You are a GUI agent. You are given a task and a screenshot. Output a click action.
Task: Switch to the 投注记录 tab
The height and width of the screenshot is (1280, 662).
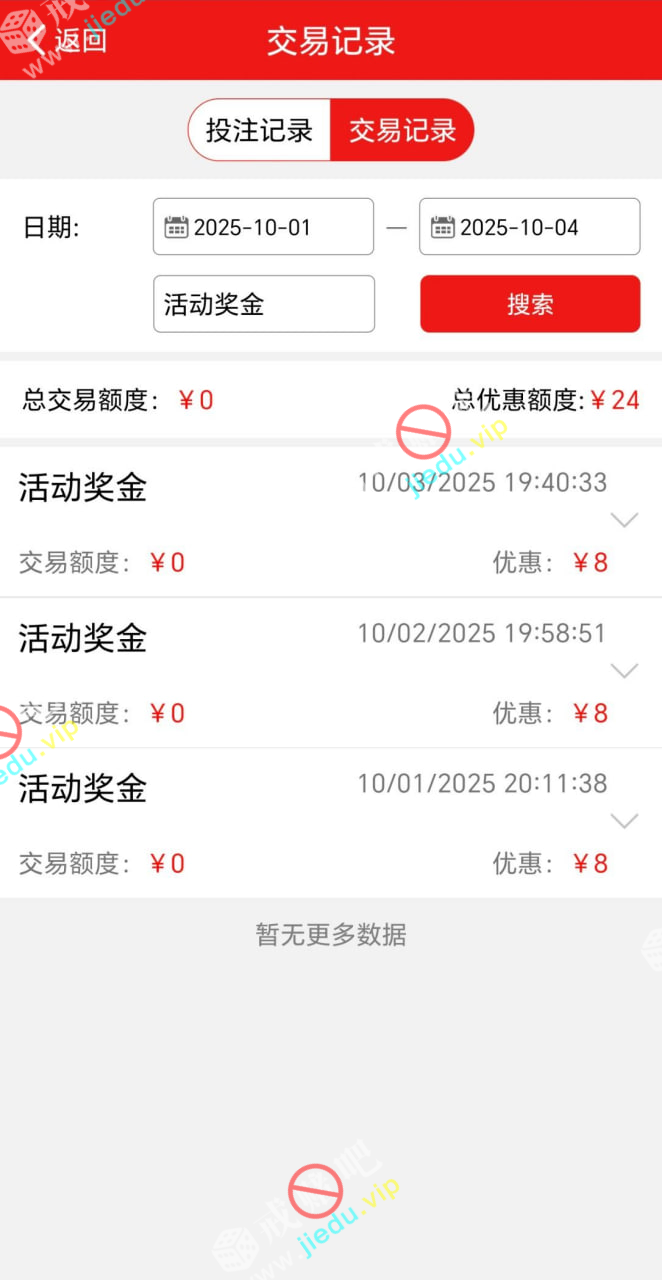(259, 130)
